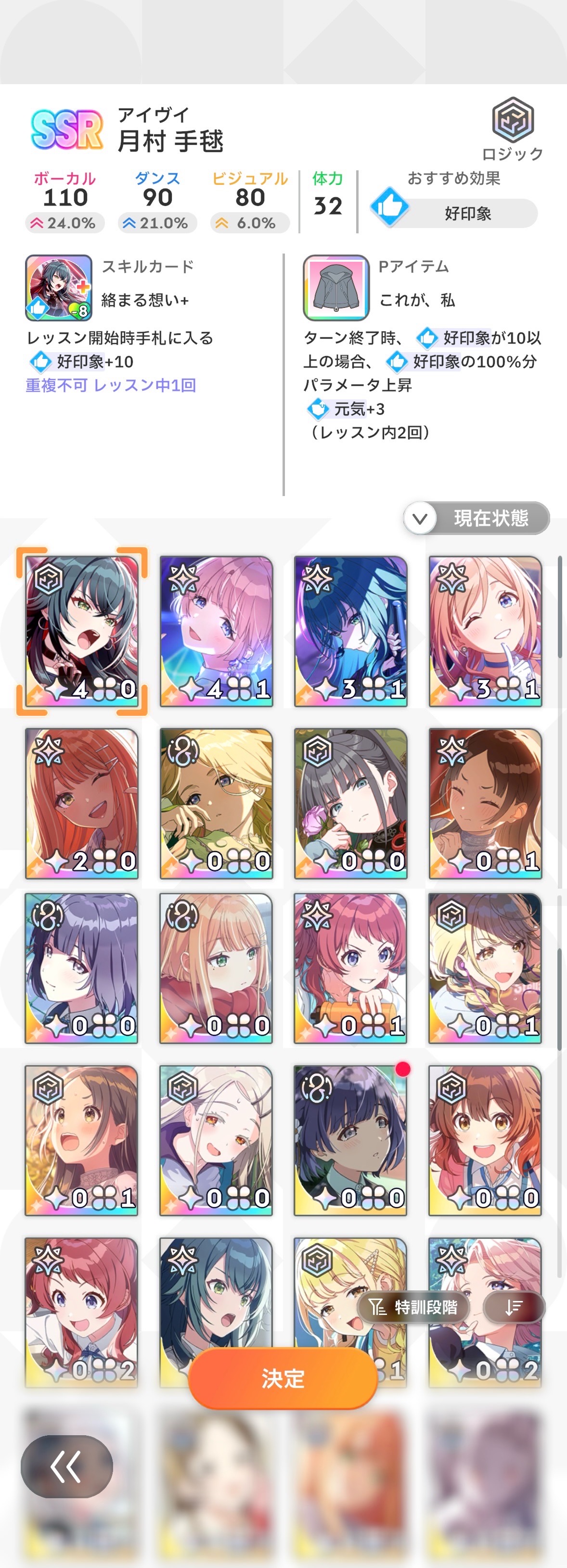Open the 現在状態 dropdown
The width and height of the screenshot is (567, 1568).
[476, 518]
